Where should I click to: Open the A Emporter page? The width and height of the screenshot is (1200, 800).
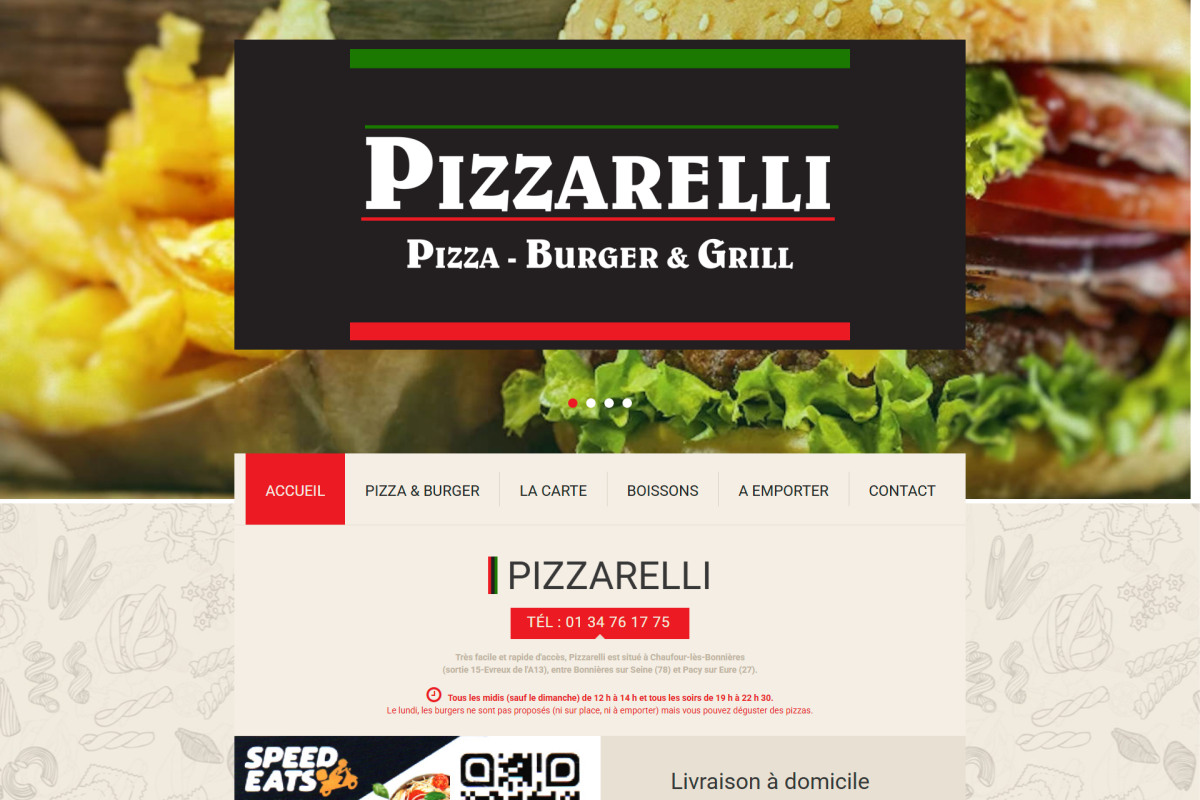(783, 490)
